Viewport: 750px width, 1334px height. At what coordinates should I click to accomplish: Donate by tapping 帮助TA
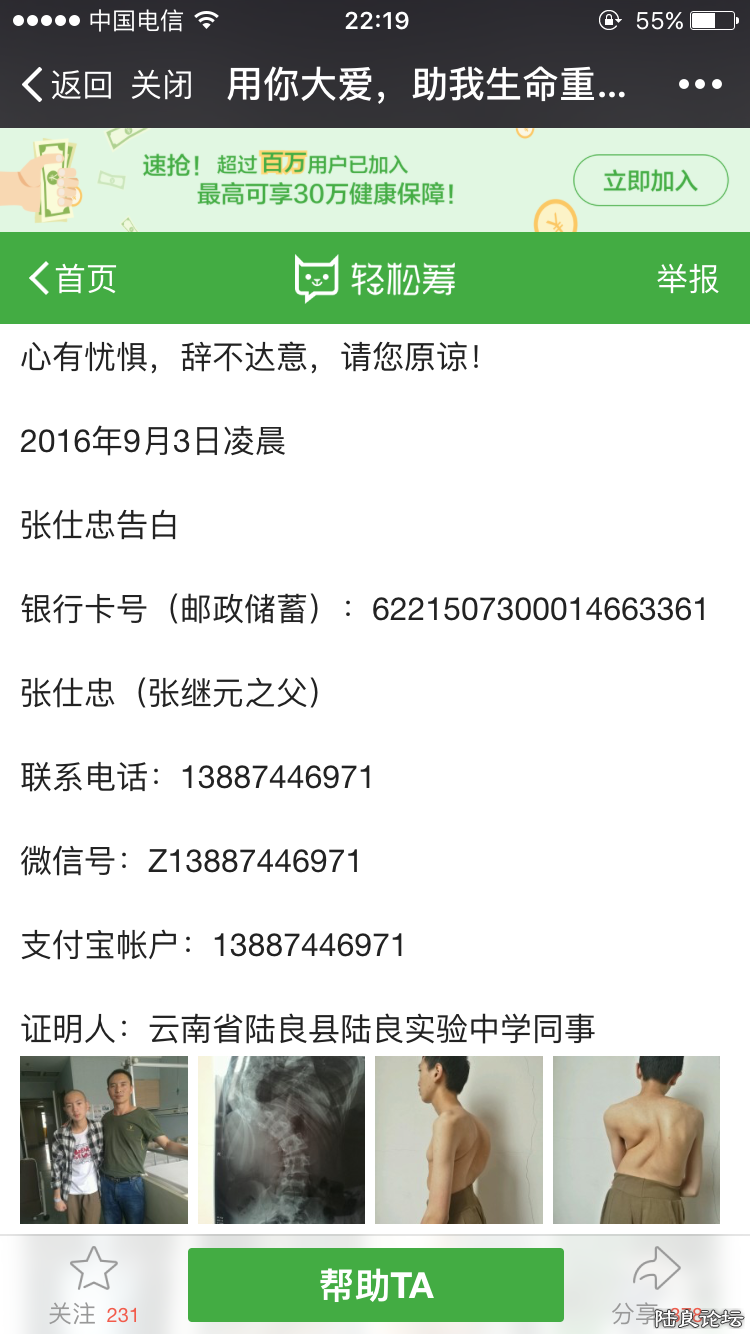[376, 1285]
